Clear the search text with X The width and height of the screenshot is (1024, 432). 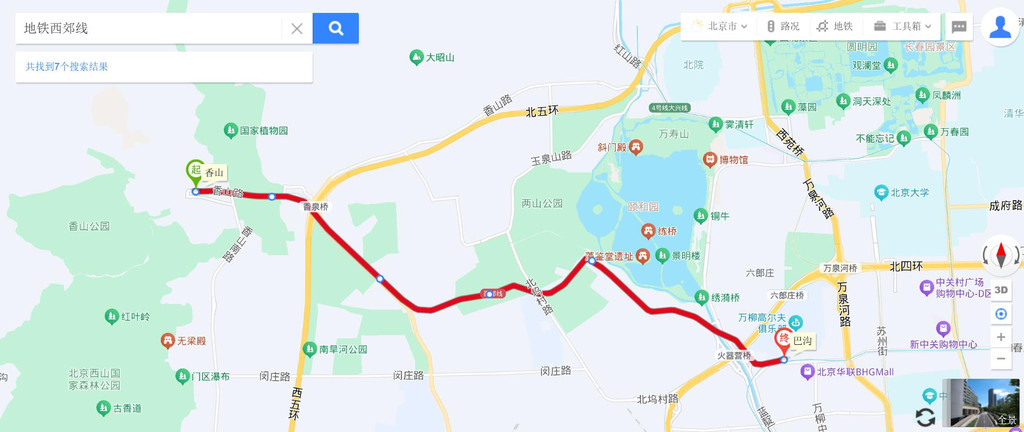(297, 28)
